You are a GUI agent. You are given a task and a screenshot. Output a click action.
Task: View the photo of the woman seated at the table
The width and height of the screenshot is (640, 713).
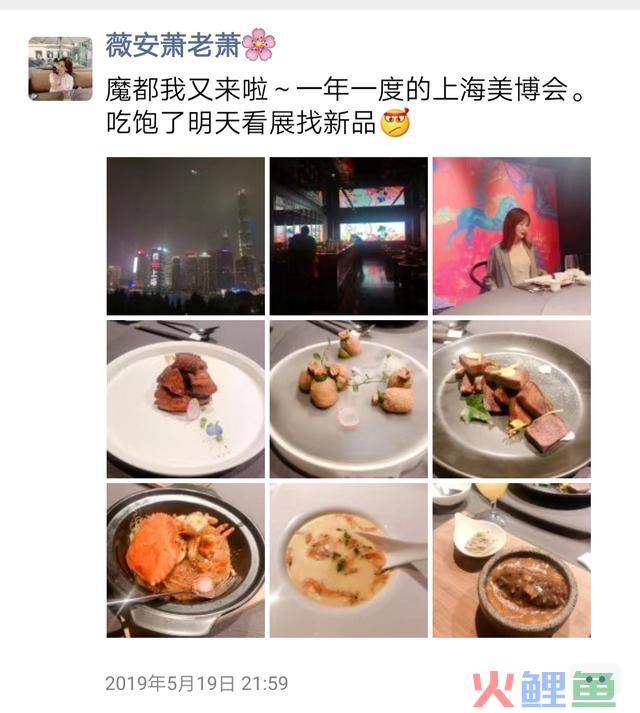click(511, 236)
